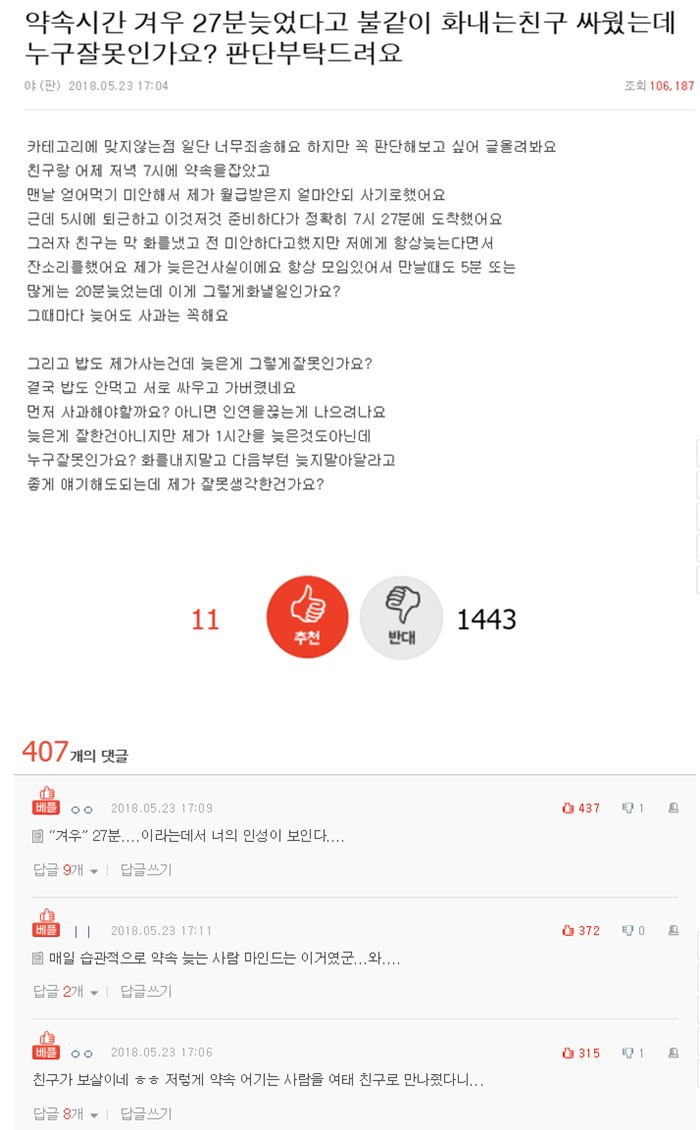Expand the 답글 8개 replies

click(x=66, y=1113)
